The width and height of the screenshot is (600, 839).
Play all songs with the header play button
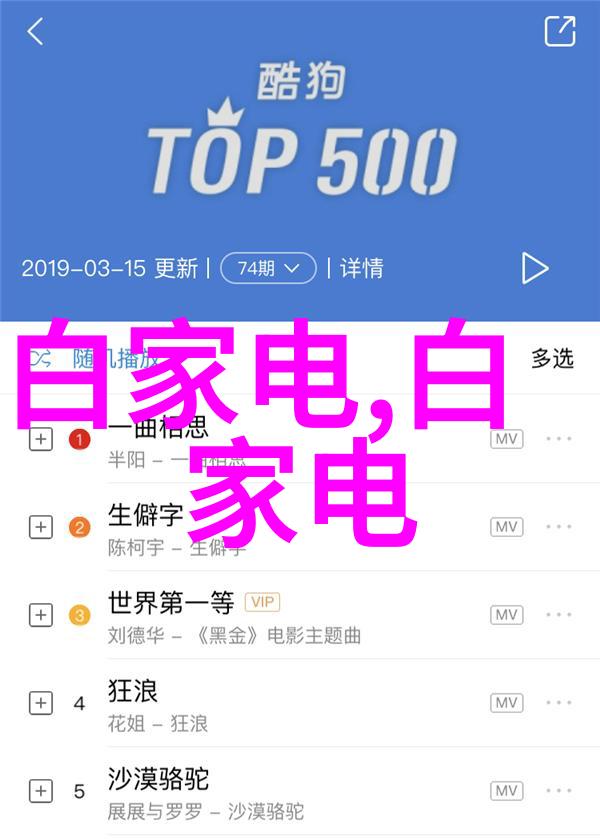[535, 268]
